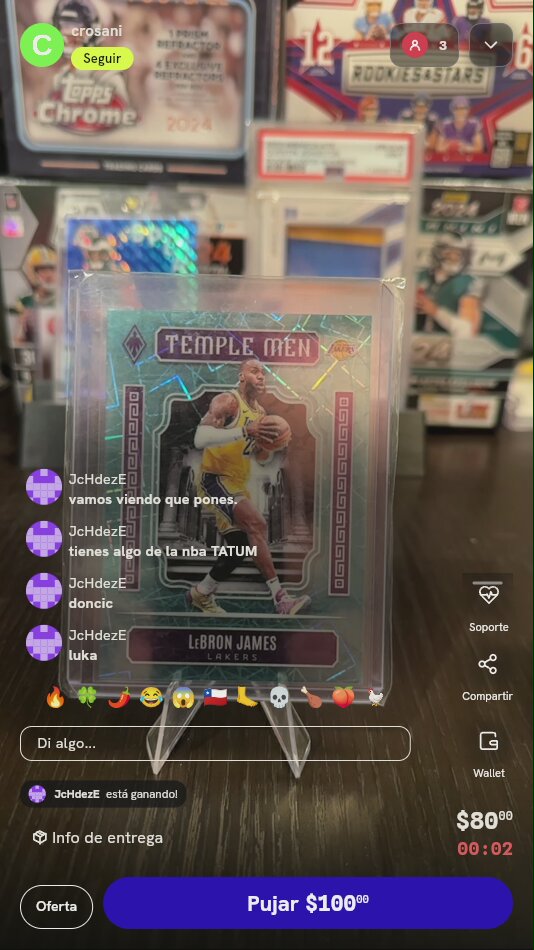The width and height of the screenshot is (534, 950).
Task: Collapse the stream with the down chevron
Action: click(491, 45)
